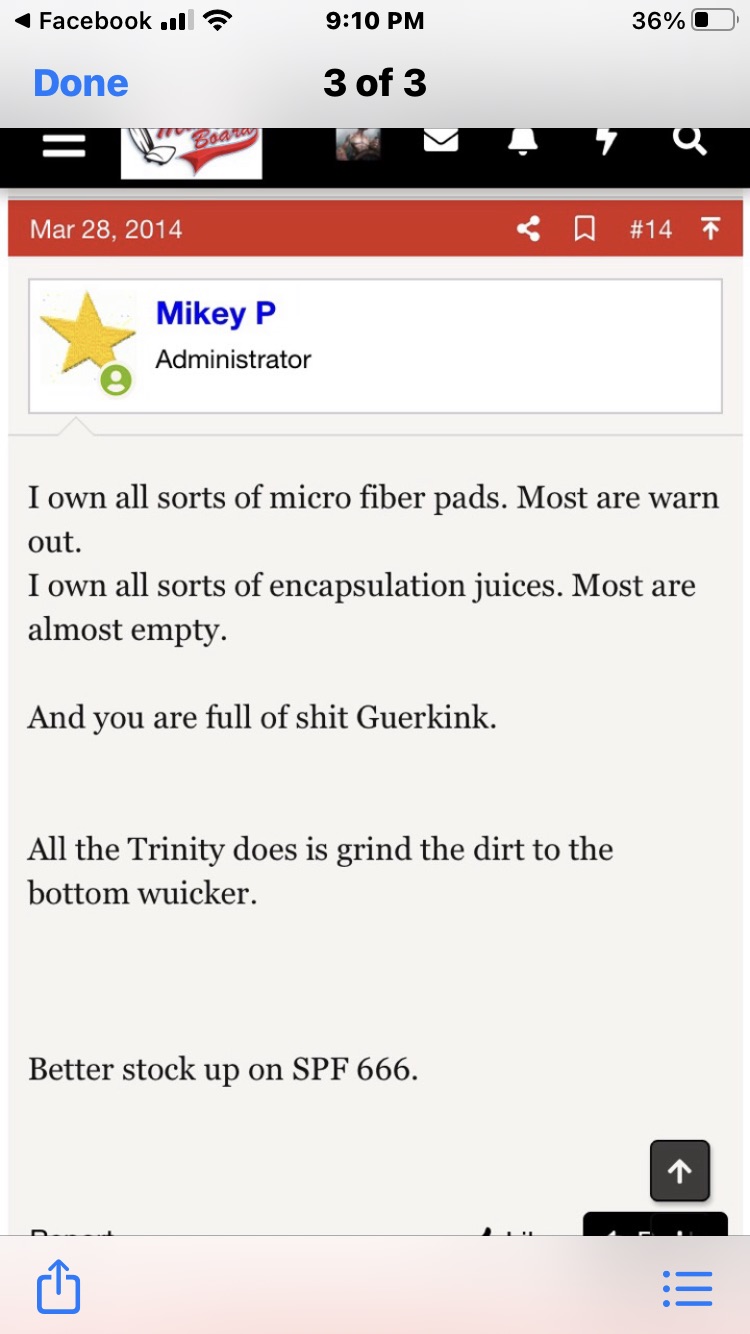Show the list of all attachments
This screenshot has width=750, height=1334.
(x=688, y=1288)
